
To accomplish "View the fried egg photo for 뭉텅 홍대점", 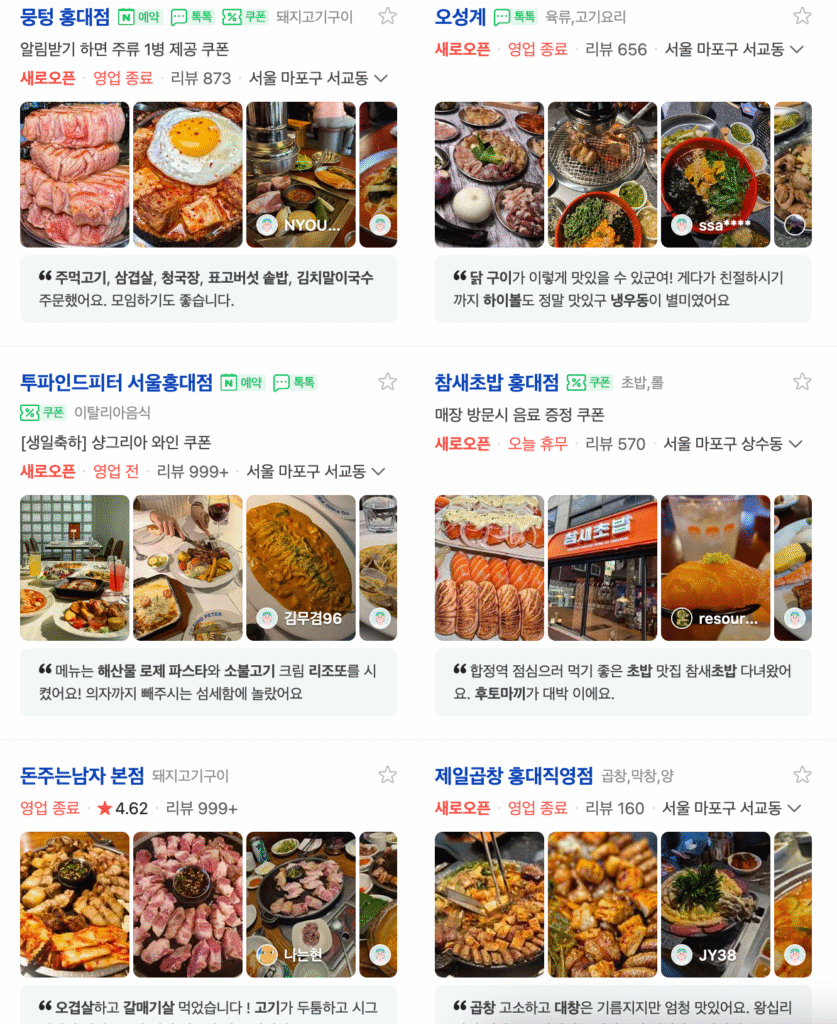I will point(188,174).
